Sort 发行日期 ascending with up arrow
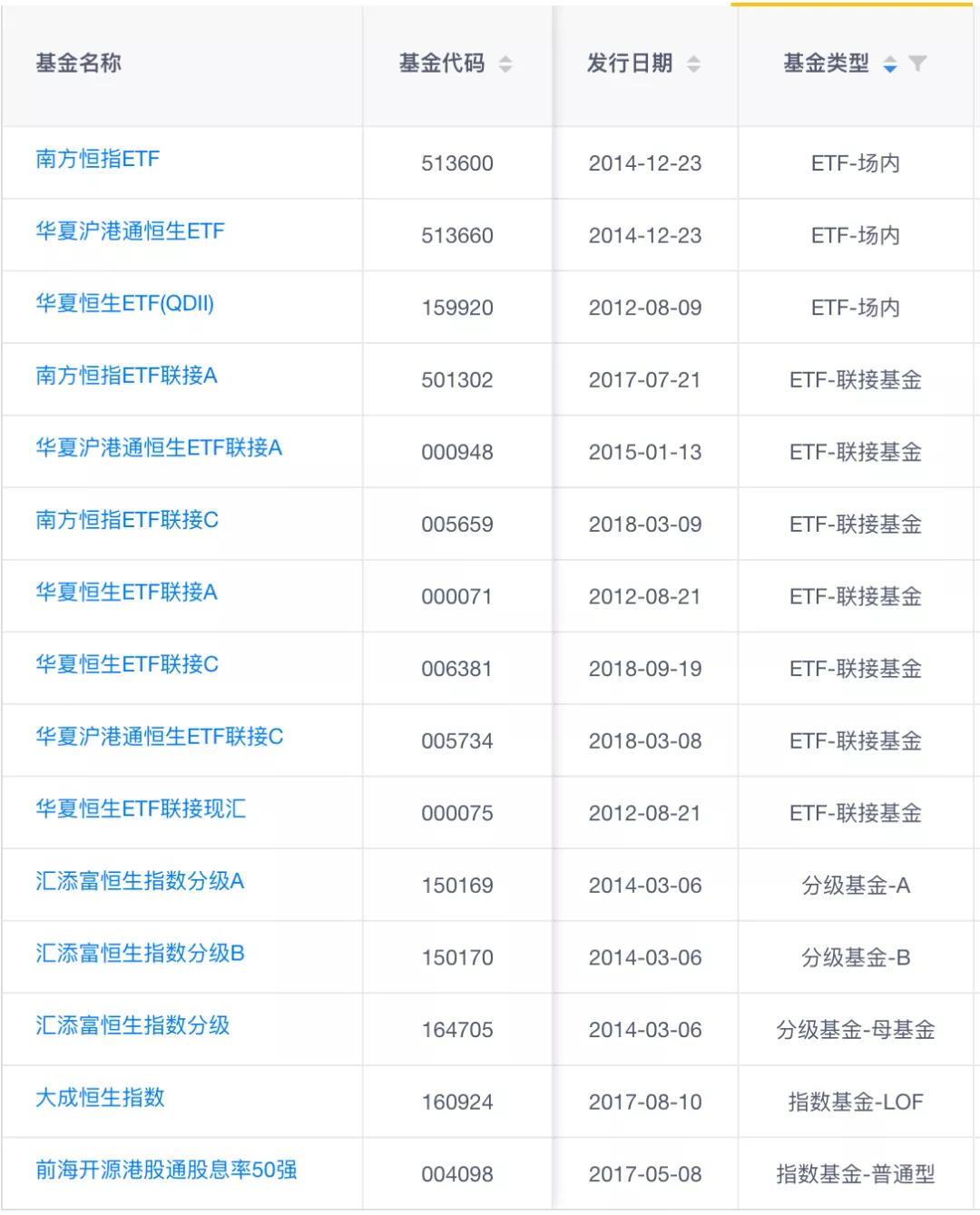 (696, 58)
